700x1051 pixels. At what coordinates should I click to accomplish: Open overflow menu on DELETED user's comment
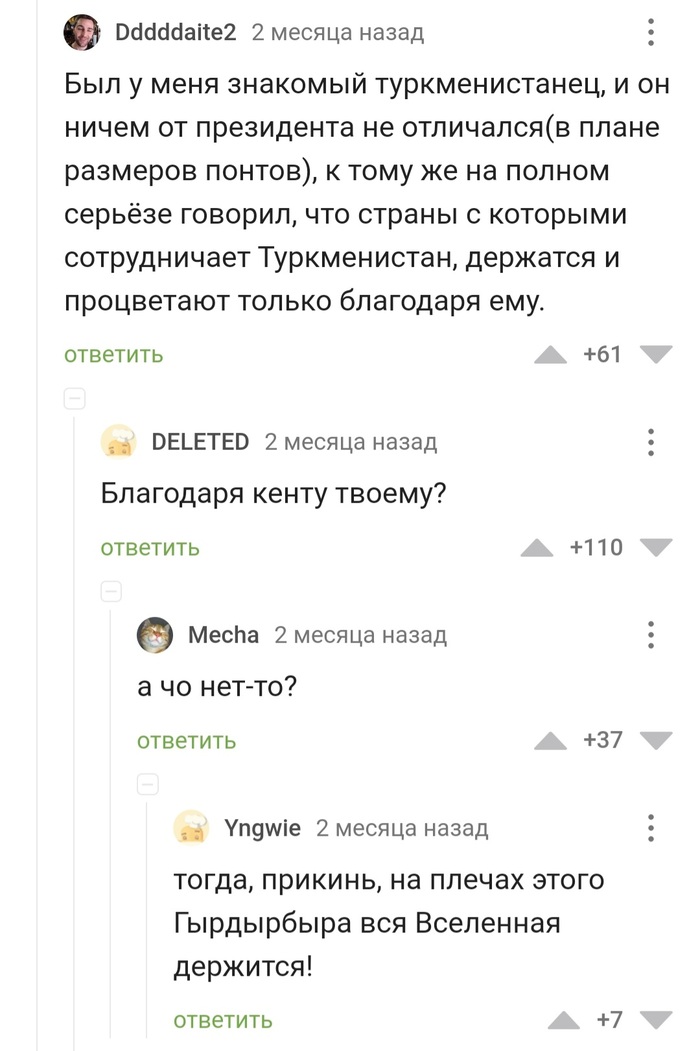point(651,442)
